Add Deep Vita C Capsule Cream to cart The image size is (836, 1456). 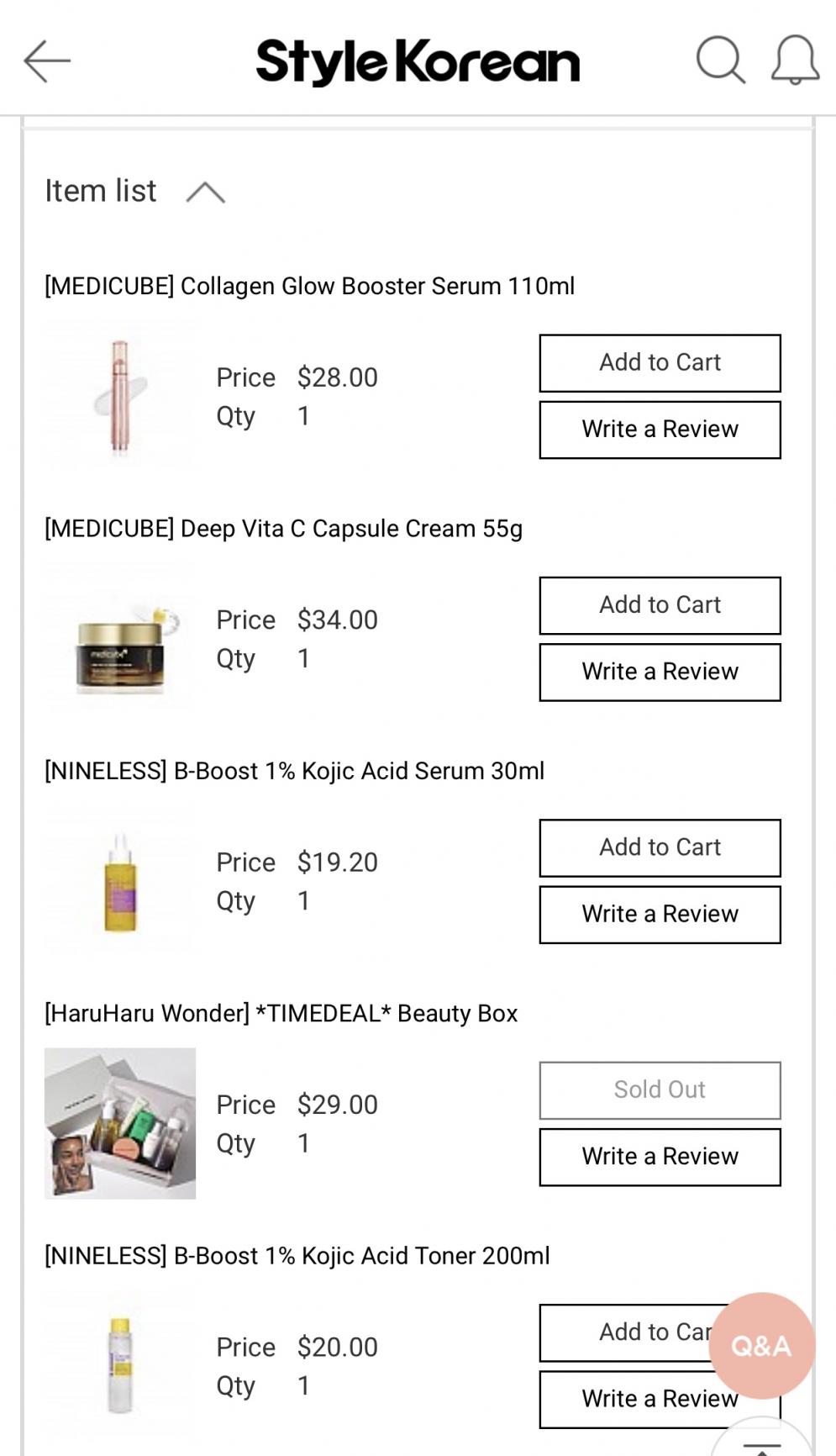[x=660, y=605]
